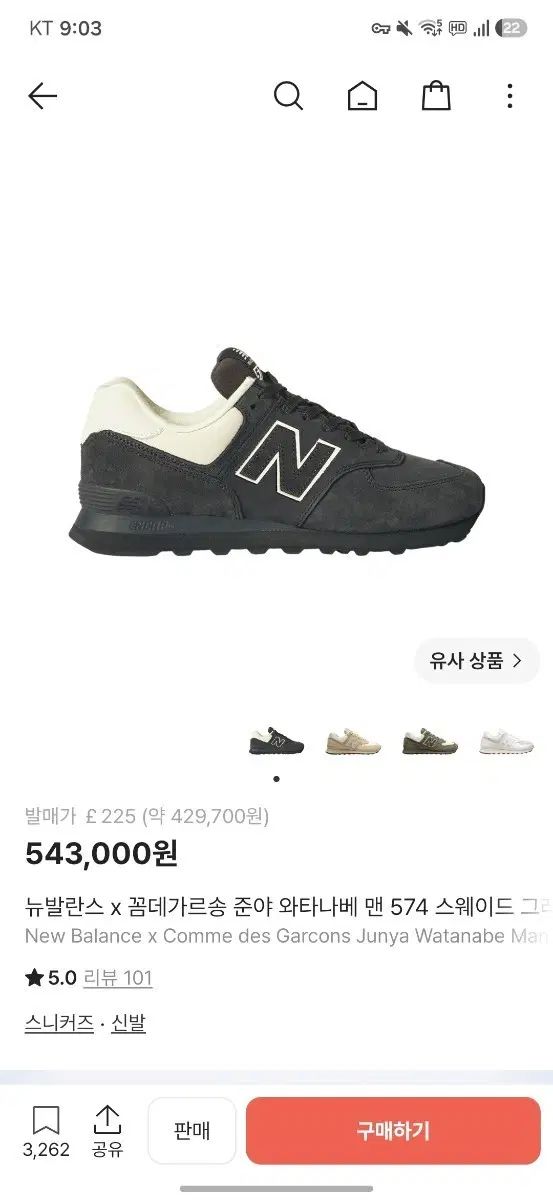Open the main product image

pyautogui.click(x=277, y=450)
